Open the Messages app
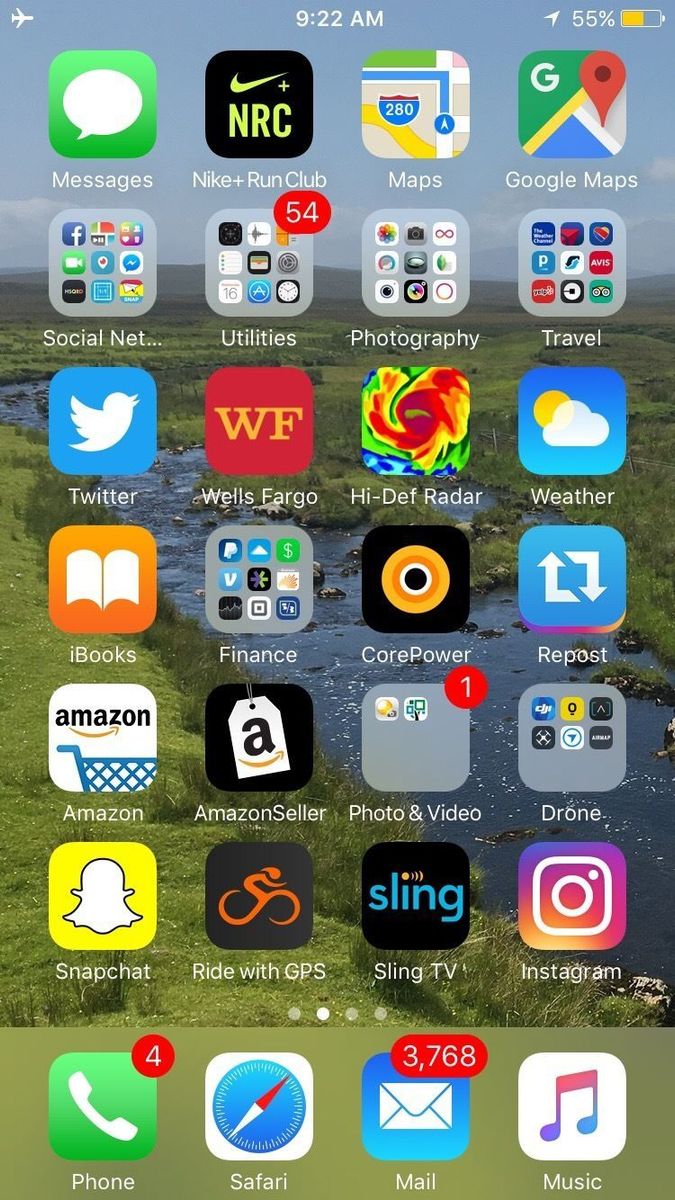 coord(102,105)
